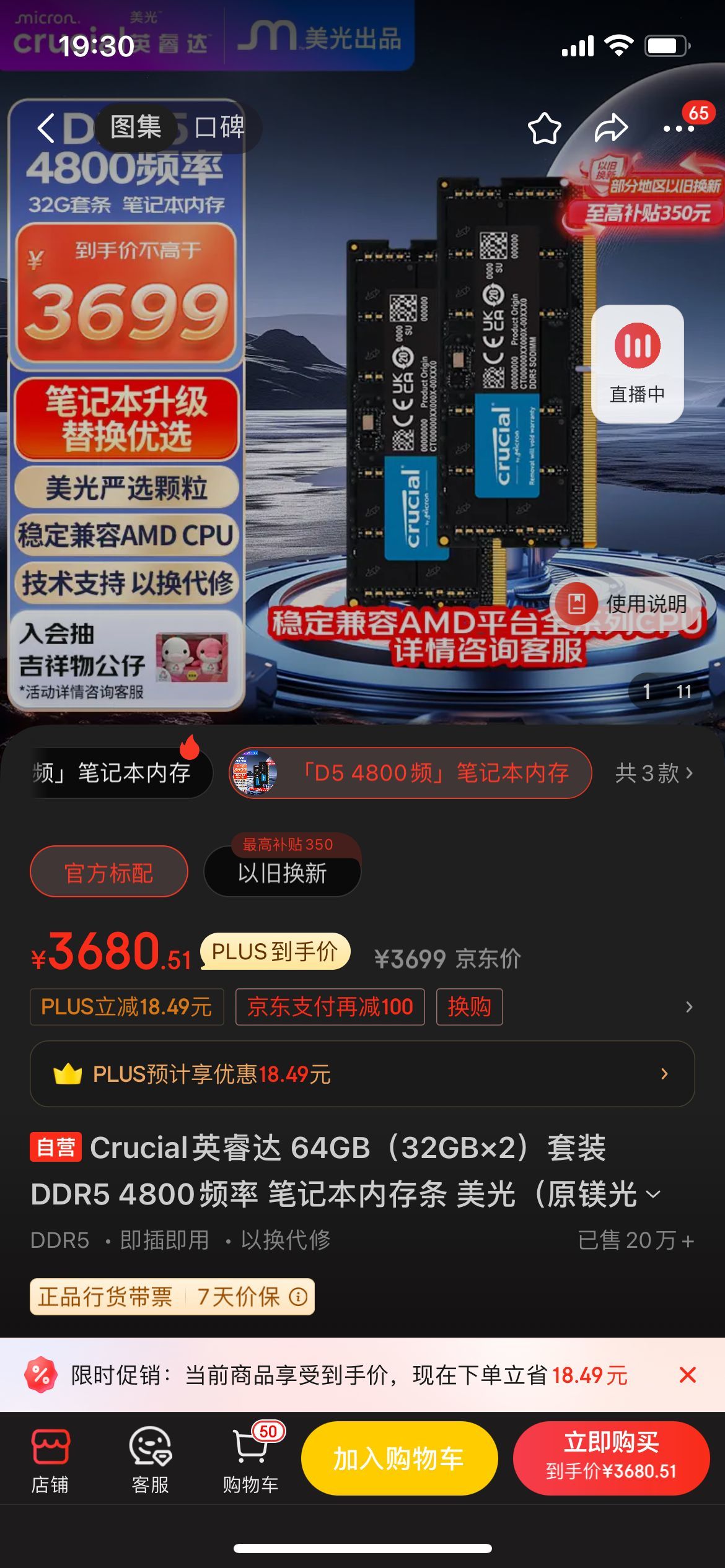Select the 「D5 4800频」笔记本内存 variant
The width and height of the screenshot is (725, 1568).
[x=410, y=773]
